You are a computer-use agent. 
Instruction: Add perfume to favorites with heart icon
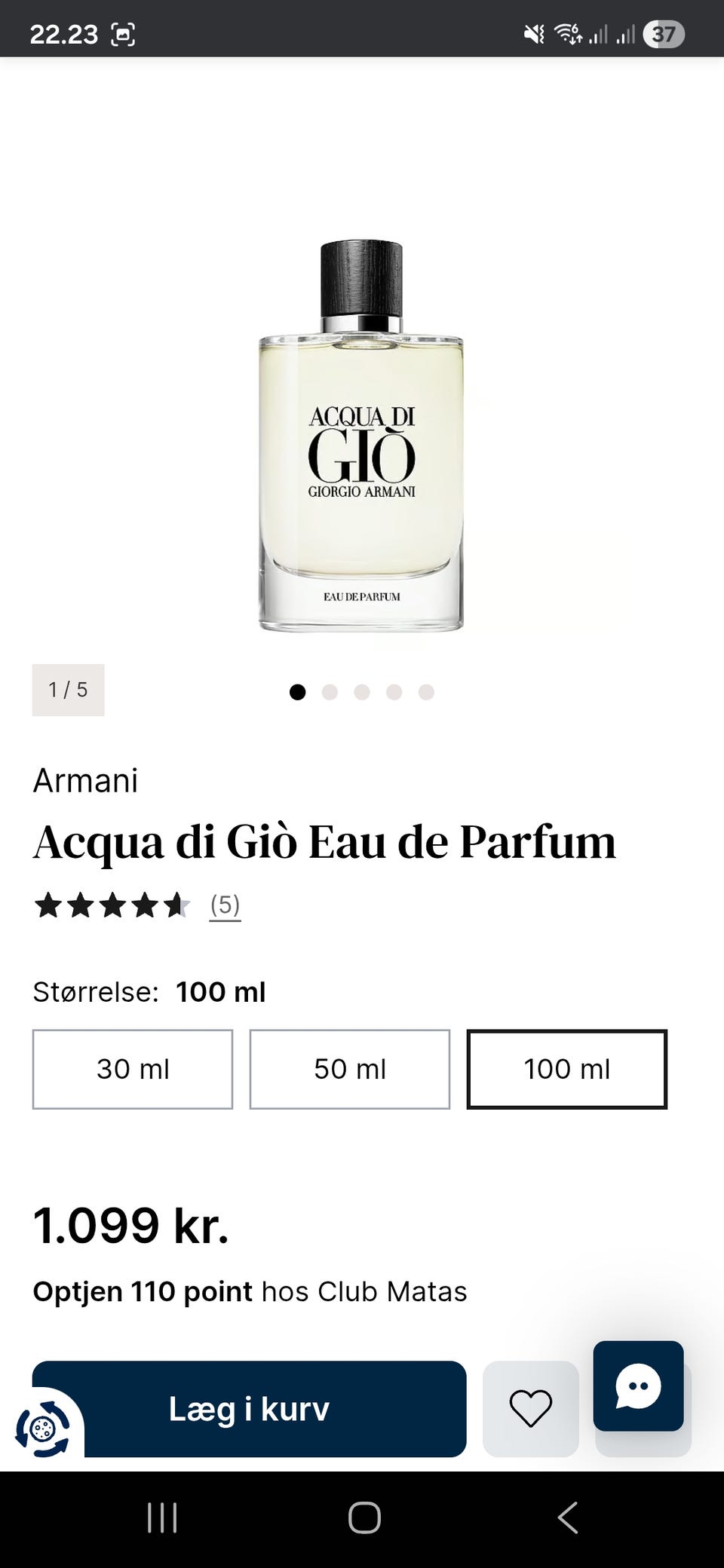pyautogui.click(x=531, y=1409)
